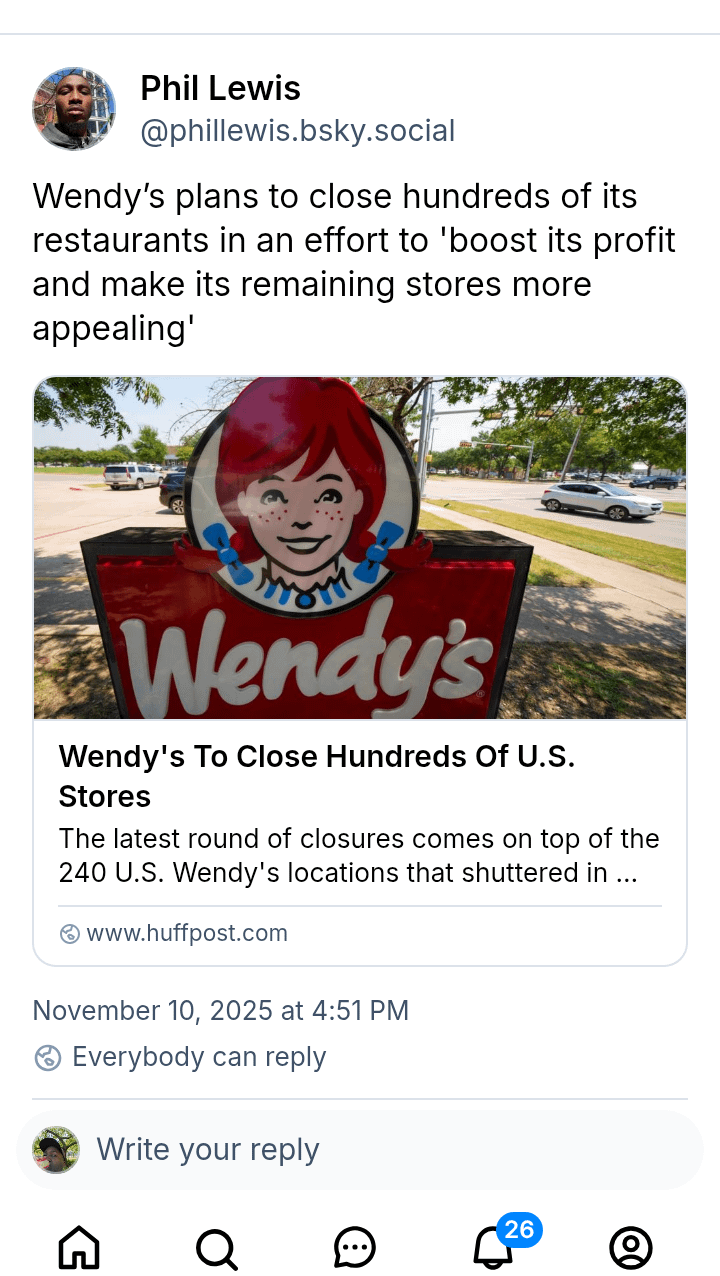Open the Wendy's HuffPost article card
The width and height of the screenshot is (720, 1276).
pyautogui.click(x=360, y=670)
